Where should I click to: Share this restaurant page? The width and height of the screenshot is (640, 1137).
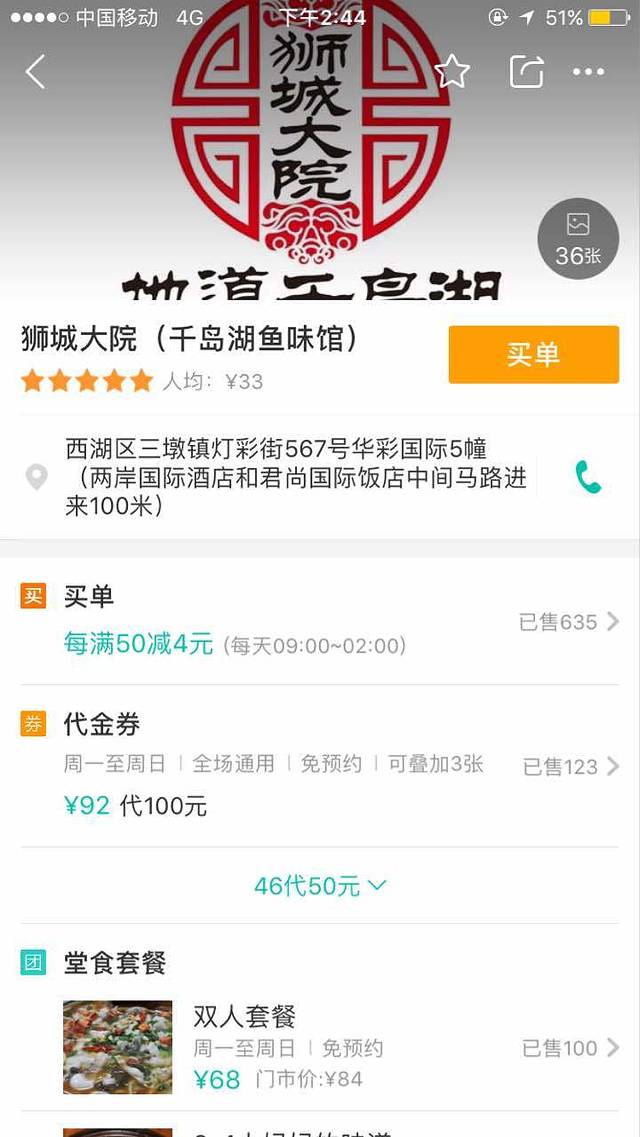[x=526, y=72]
